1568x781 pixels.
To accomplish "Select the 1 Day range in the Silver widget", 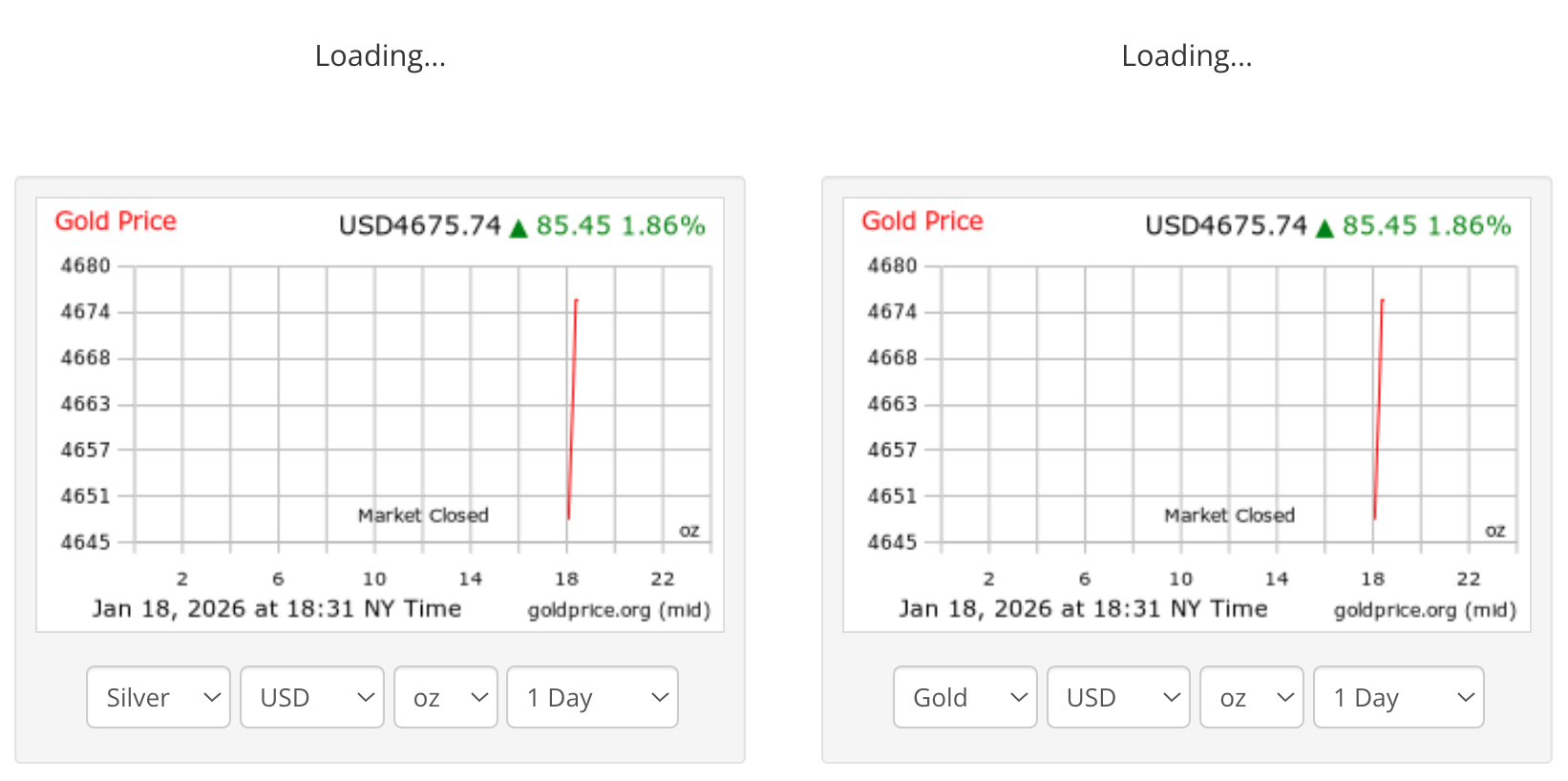I will tap(592, 697).
